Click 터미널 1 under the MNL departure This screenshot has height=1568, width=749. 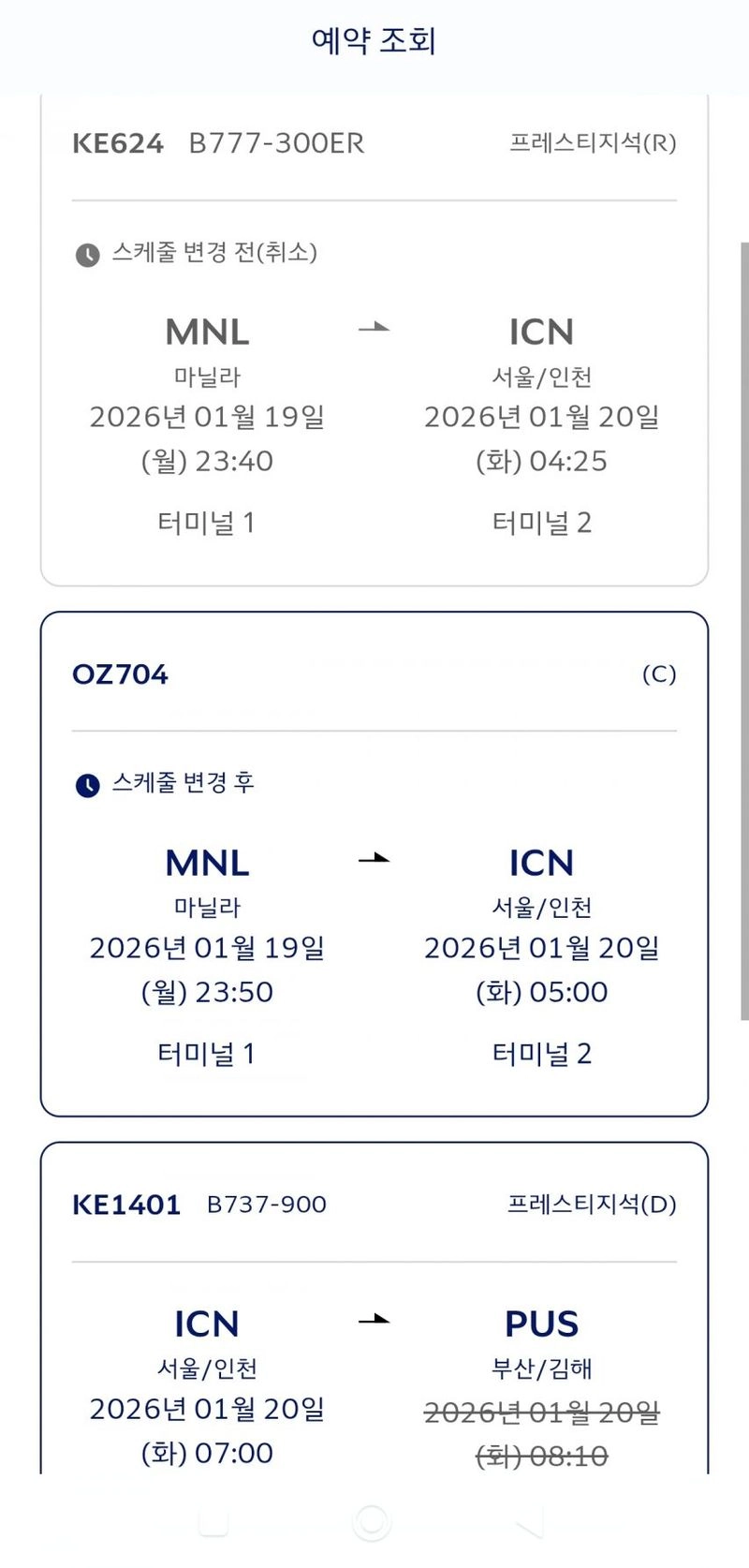tap(207, 523)
